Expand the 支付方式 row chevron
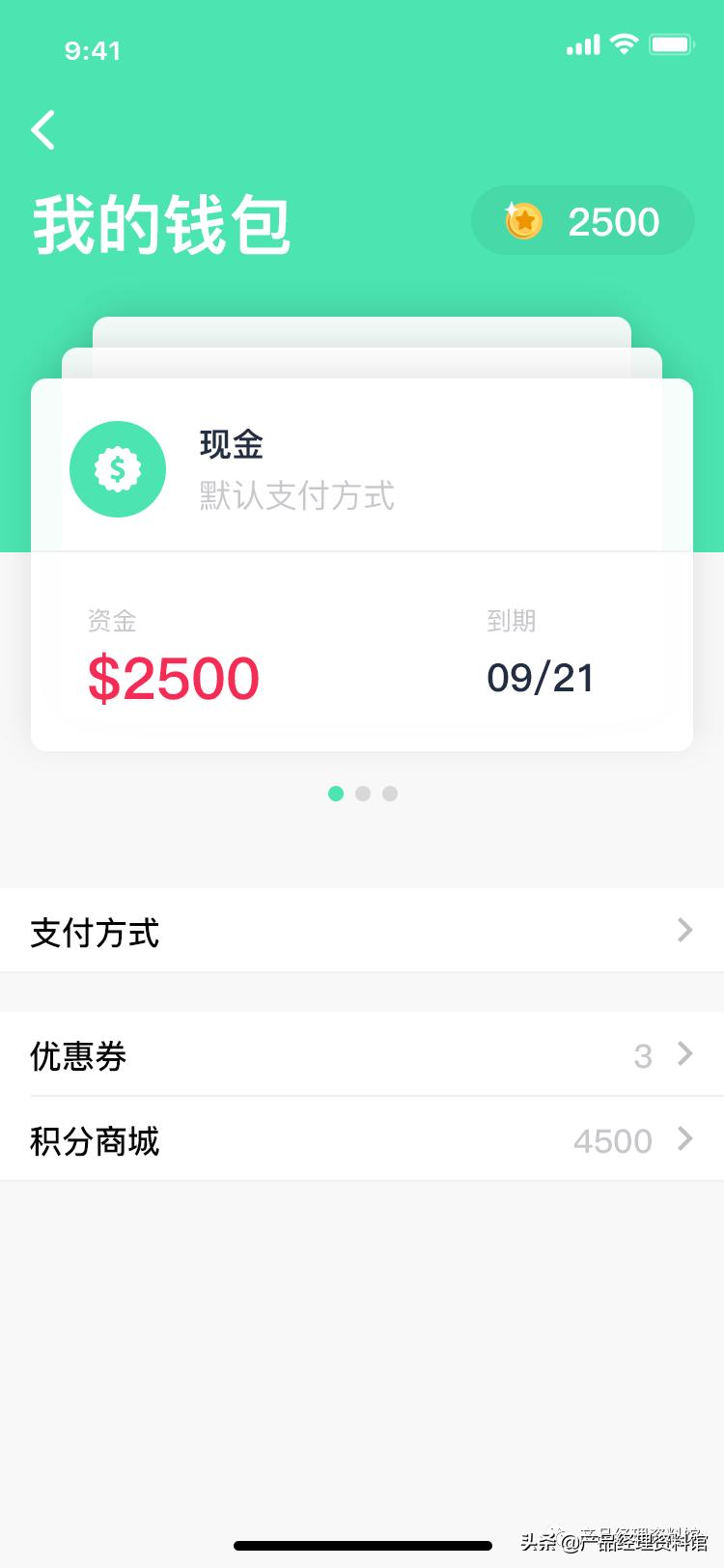Screen dimensions: 724x1568 click(x=684, y=931)
